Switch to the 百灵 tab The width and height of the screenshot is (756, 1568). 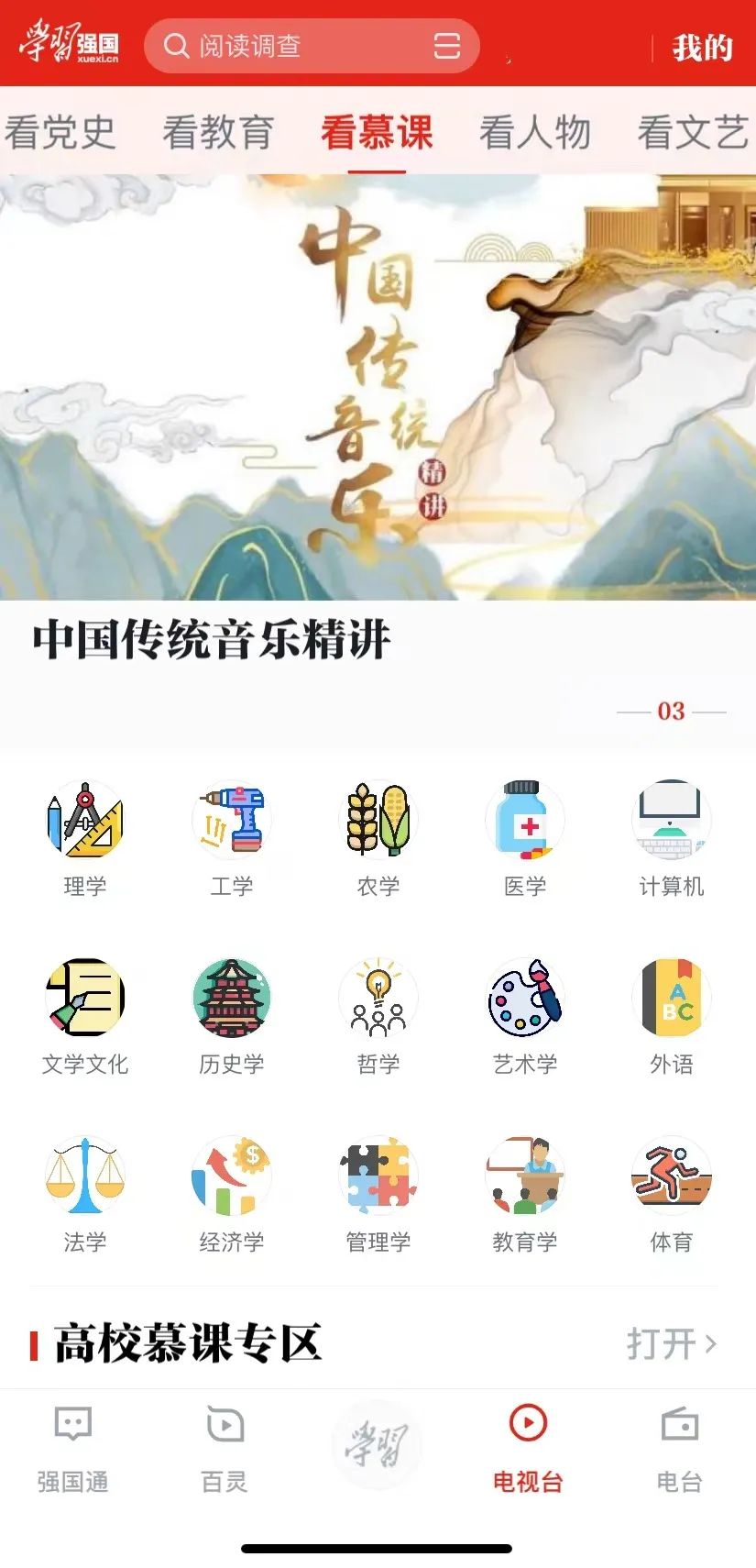(225, 1447)
